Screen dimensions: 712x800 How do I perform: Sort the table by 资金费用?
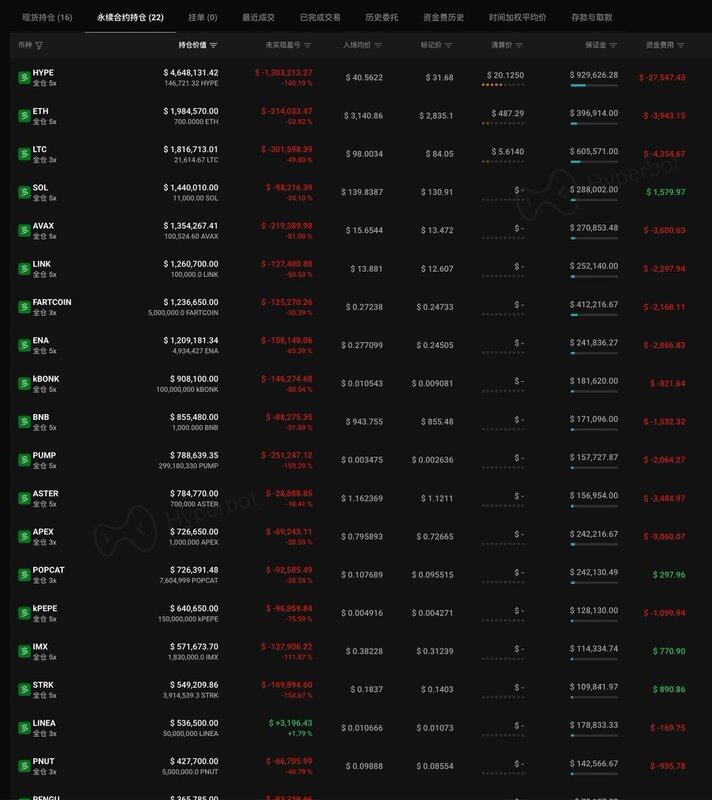[x=665, y=45]
